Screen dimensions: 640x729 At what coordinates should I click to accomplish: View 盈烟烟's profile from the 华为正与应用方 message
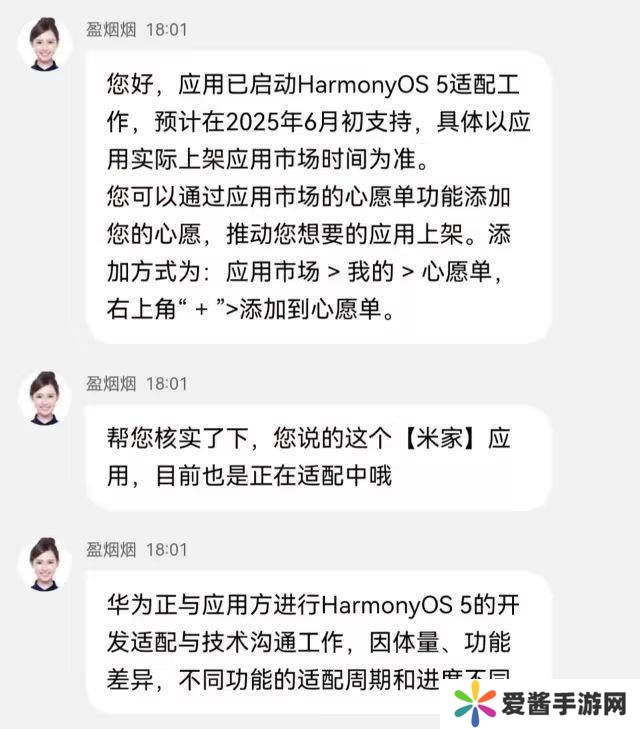[x=44, y=563]
